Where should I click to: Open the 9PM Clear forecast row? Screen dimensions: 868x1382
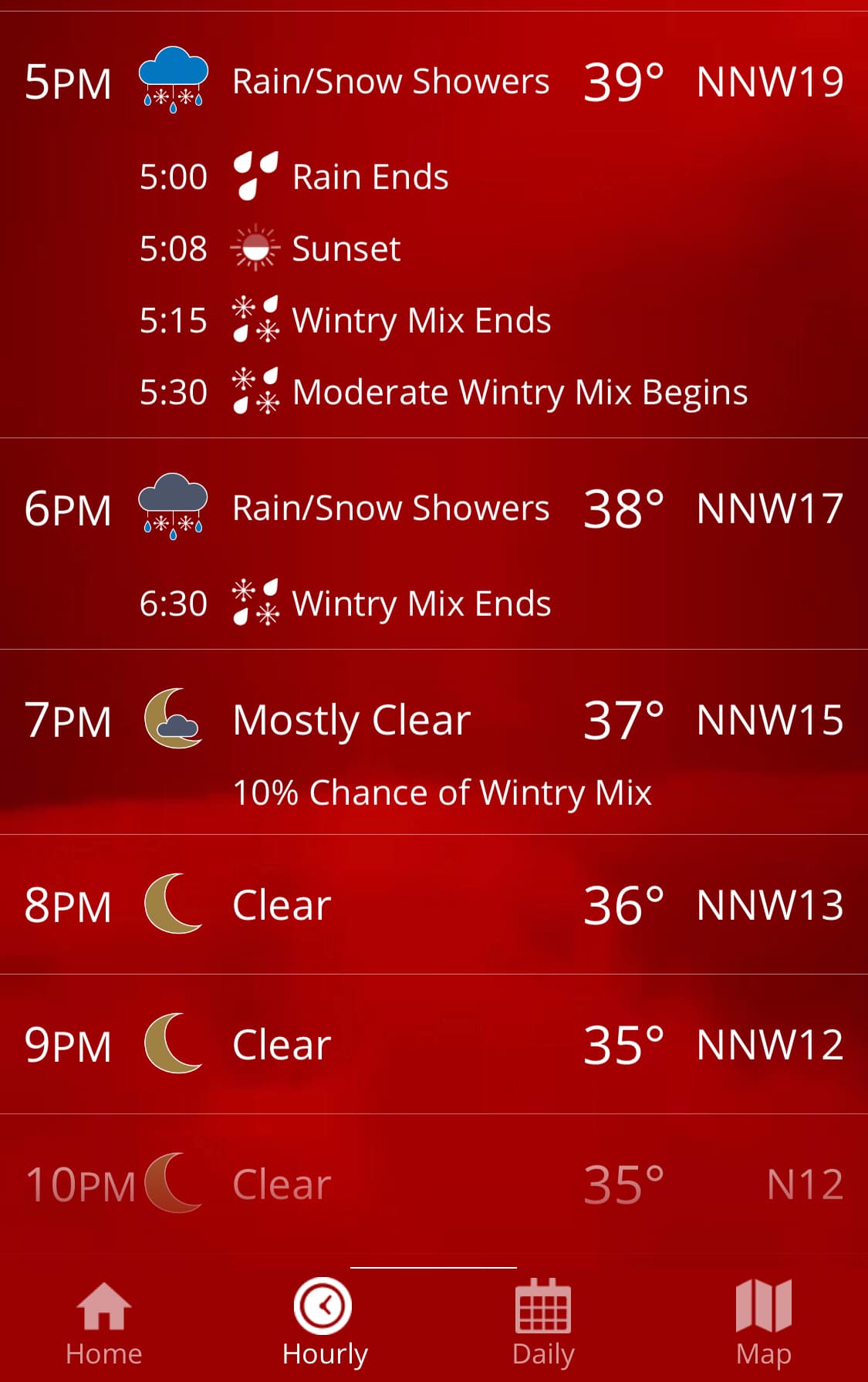click(434, 1045)
